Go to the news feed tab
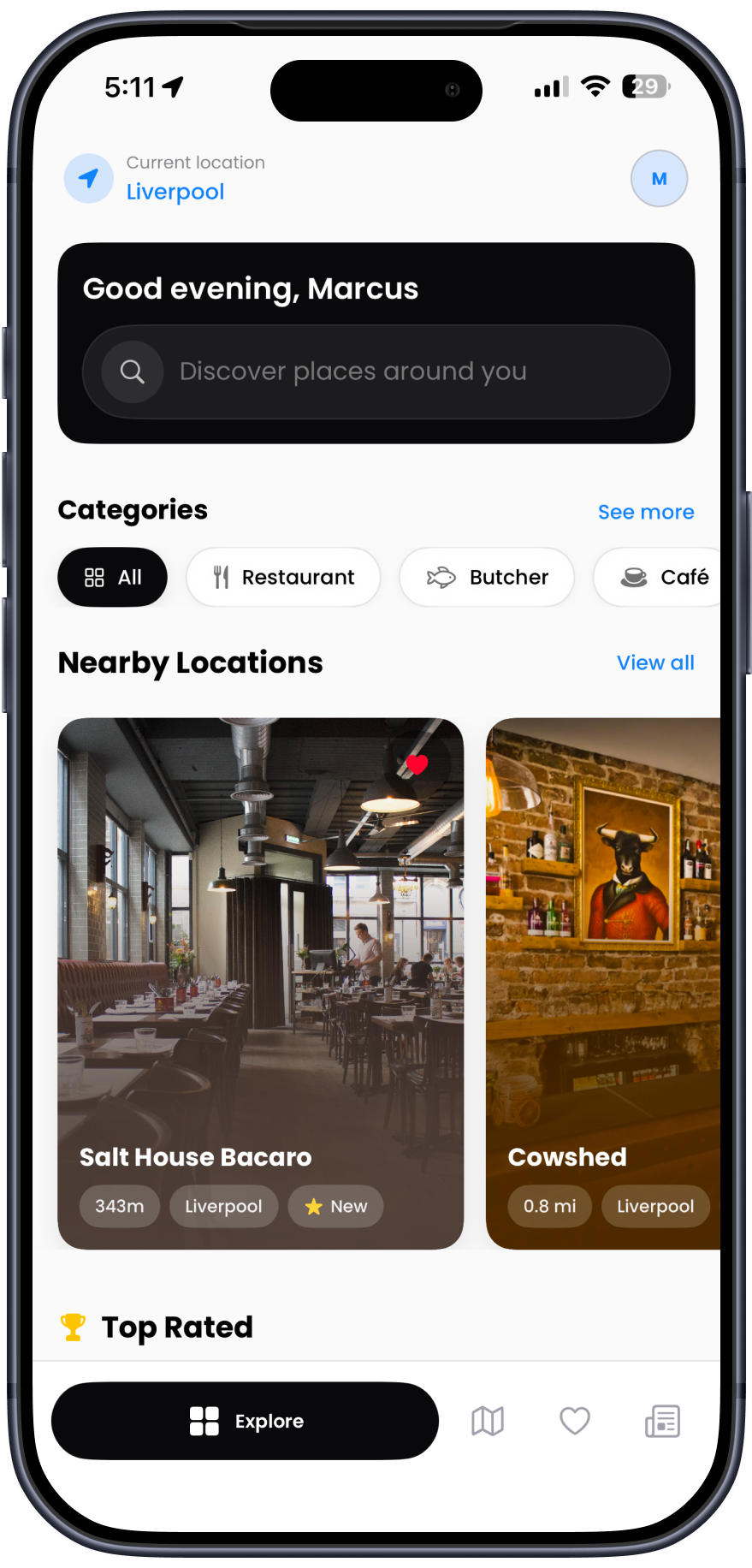752x1568 pixels. click(663, 1421)
